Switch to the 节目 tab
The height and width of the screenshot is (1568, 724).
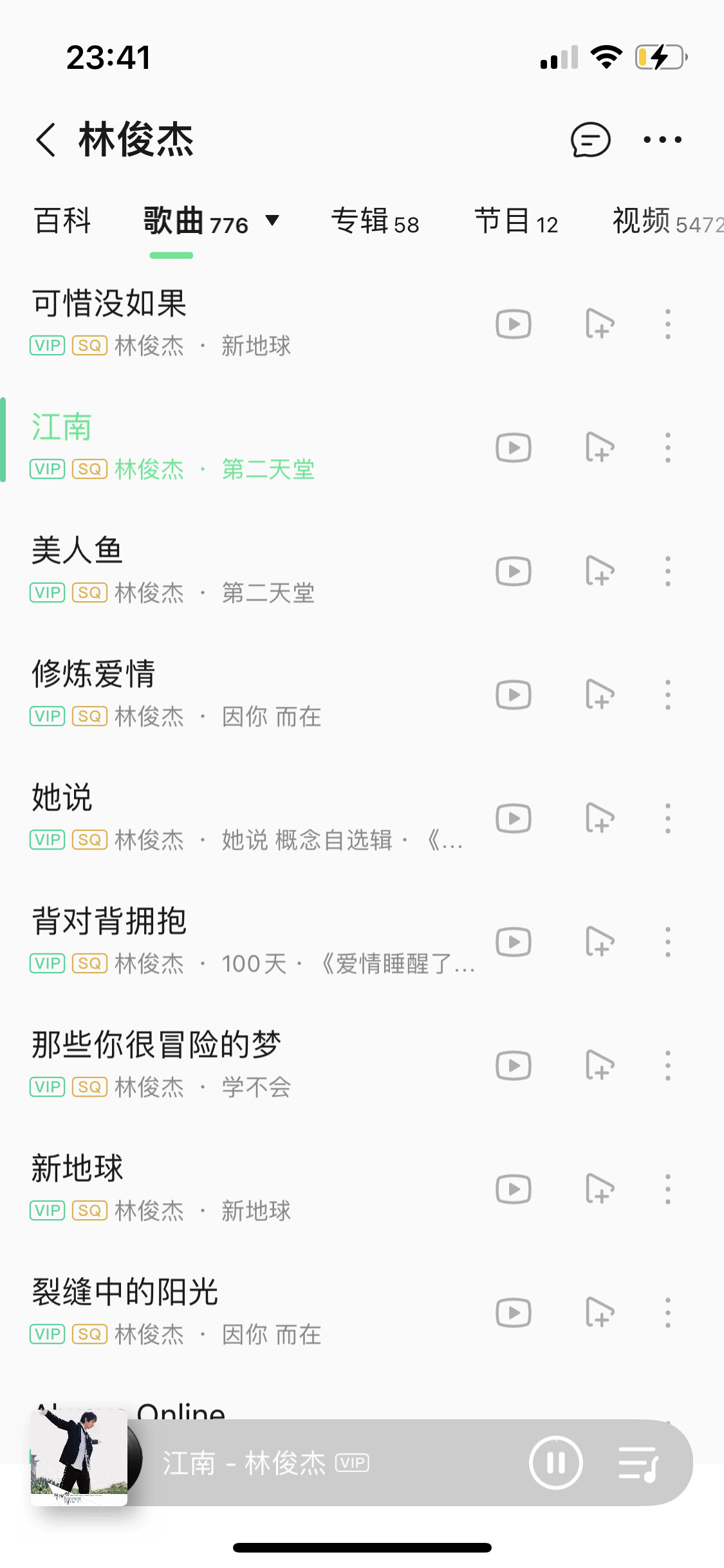tap(516, 221)
